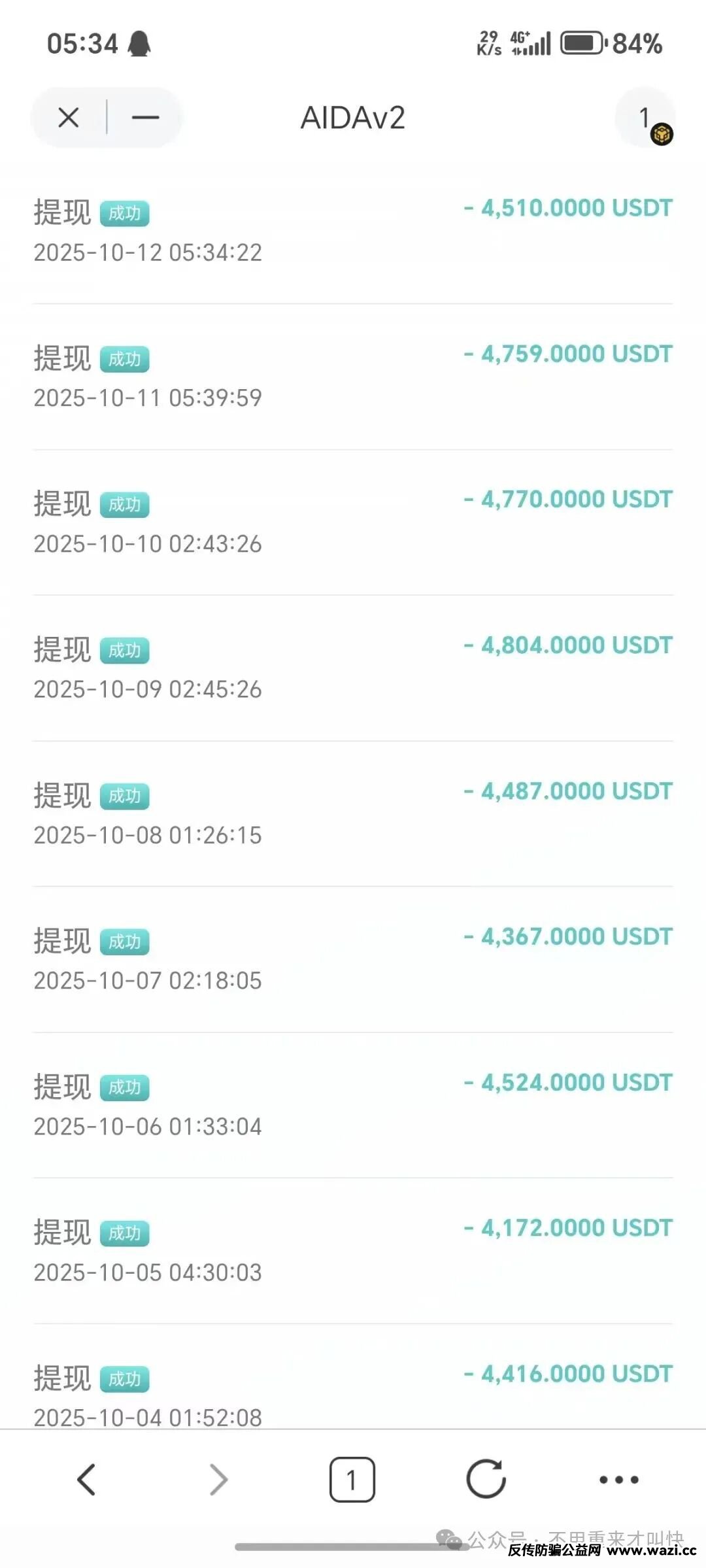
Task: Reload the withdrawal records page
Action: pos(486,1479)
